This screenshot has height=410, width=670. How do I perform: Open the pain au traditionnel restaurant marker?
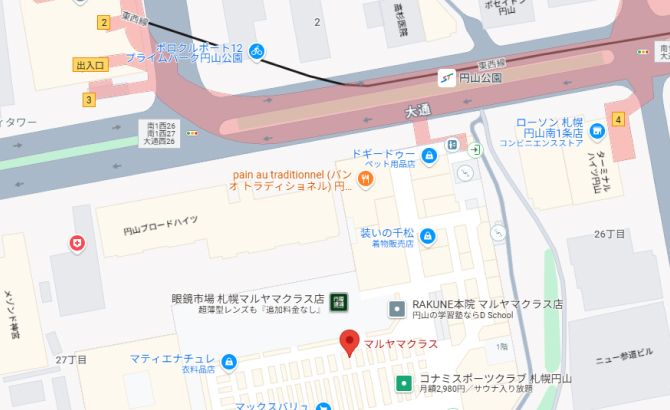coord(366,180)
